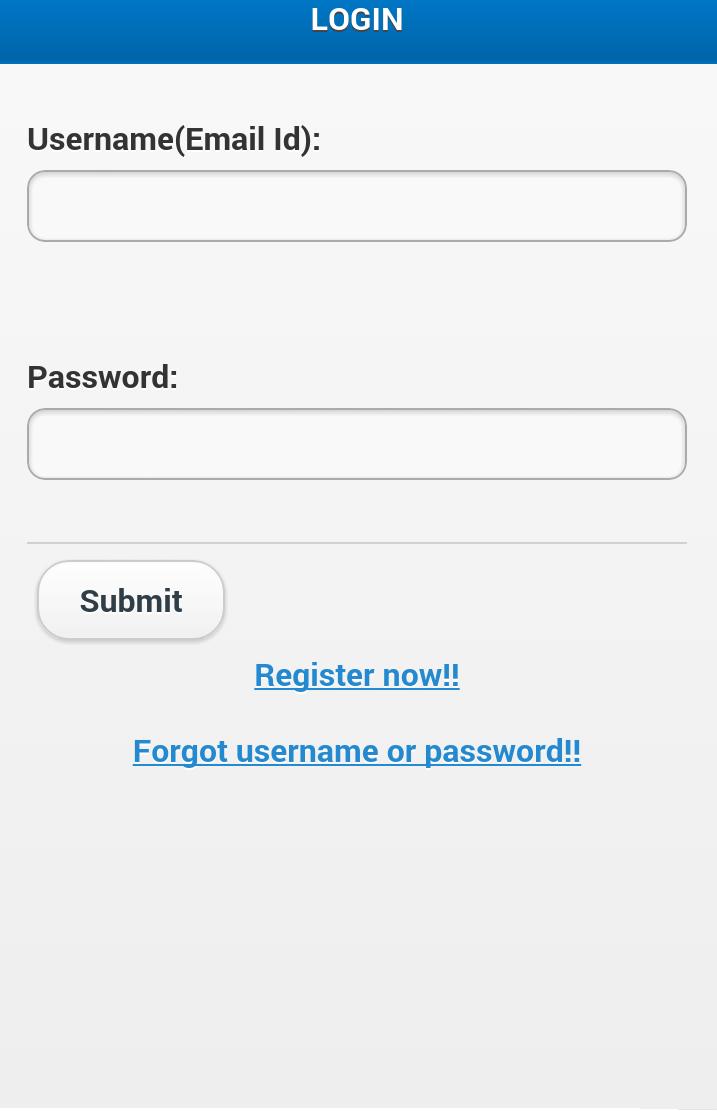Tap the Username (Email Id) text field
The width and height of the screenshot is (717, 1111).
point(356,206)
